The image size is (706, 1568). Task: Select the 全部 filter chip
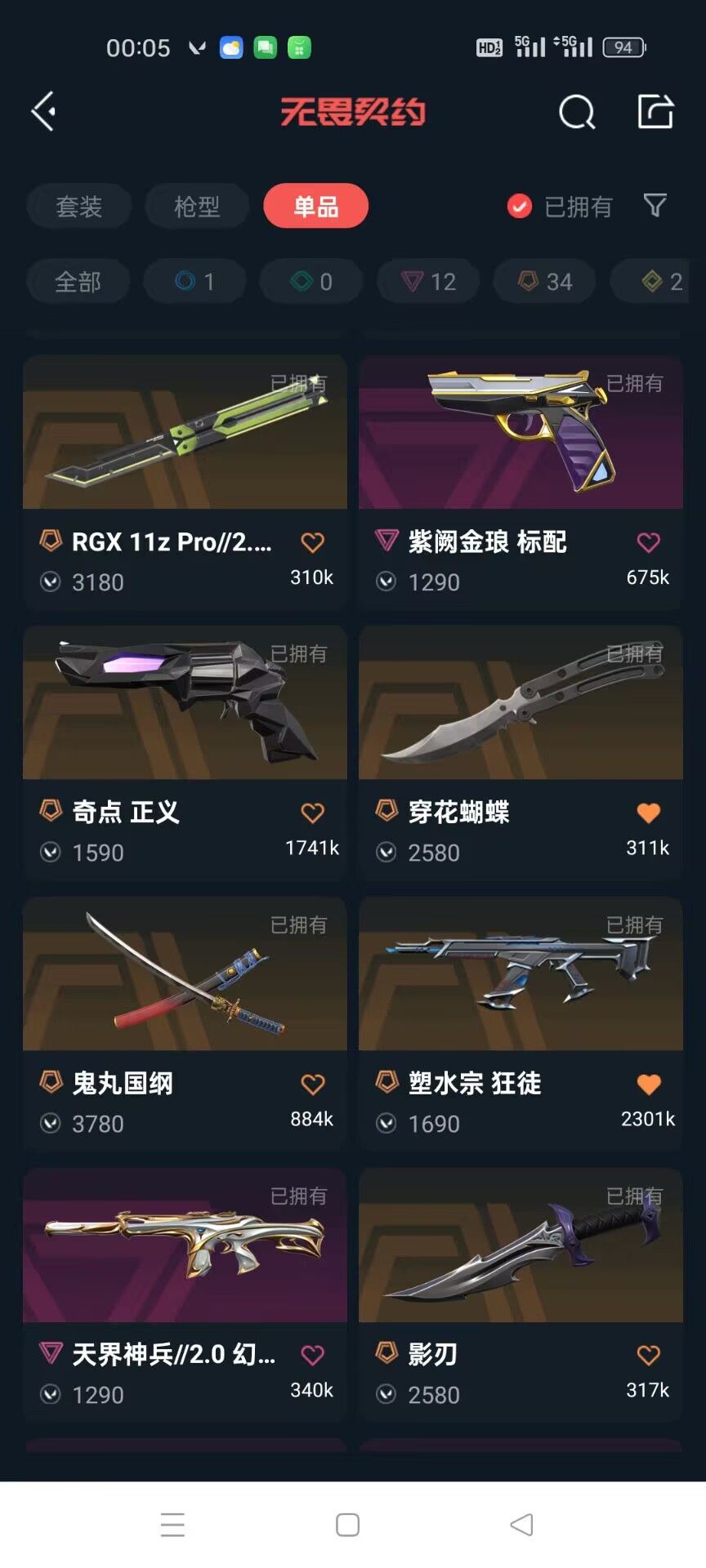78,282
